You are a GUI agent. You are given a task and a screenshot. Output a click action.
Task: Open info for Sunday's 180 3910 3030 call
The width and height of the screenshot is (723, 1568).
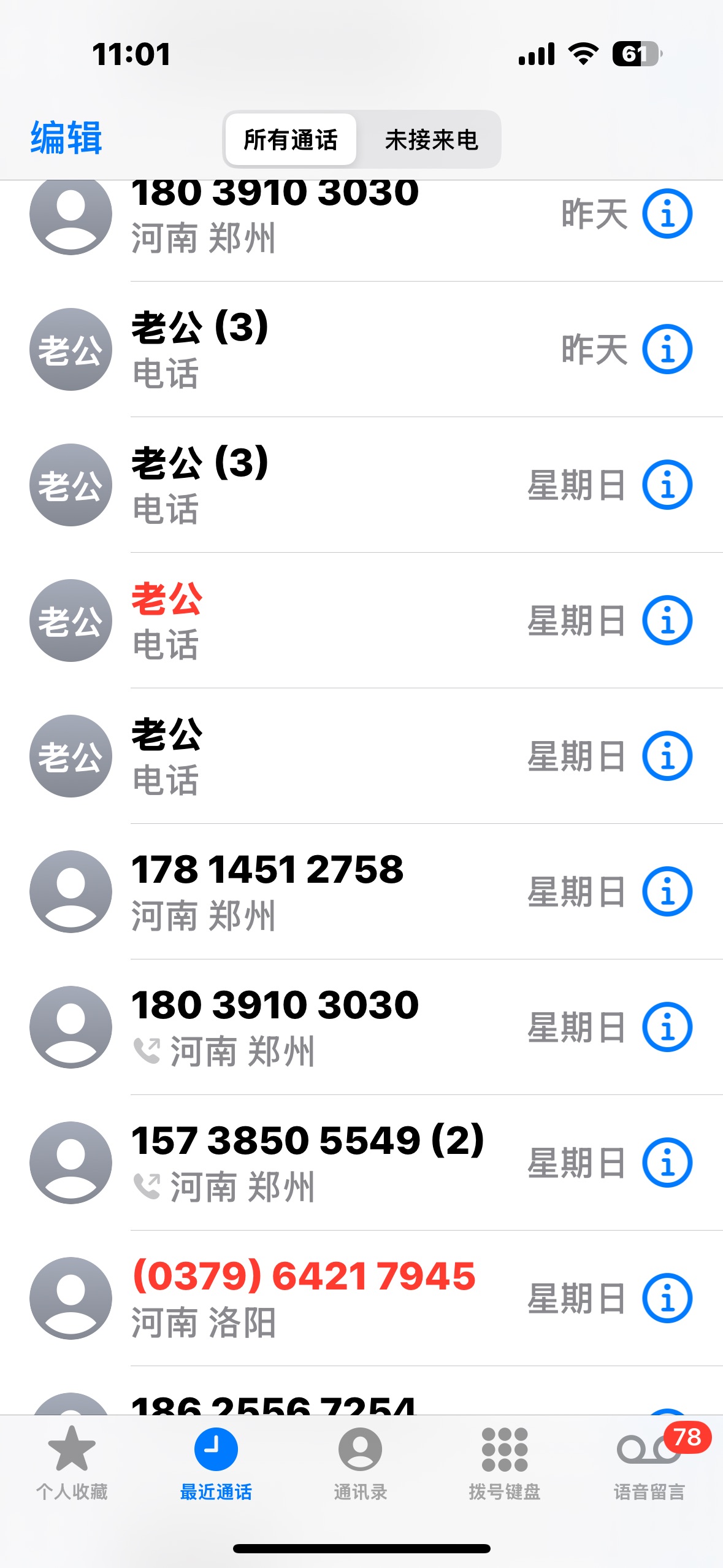(x=667, y=1027)
